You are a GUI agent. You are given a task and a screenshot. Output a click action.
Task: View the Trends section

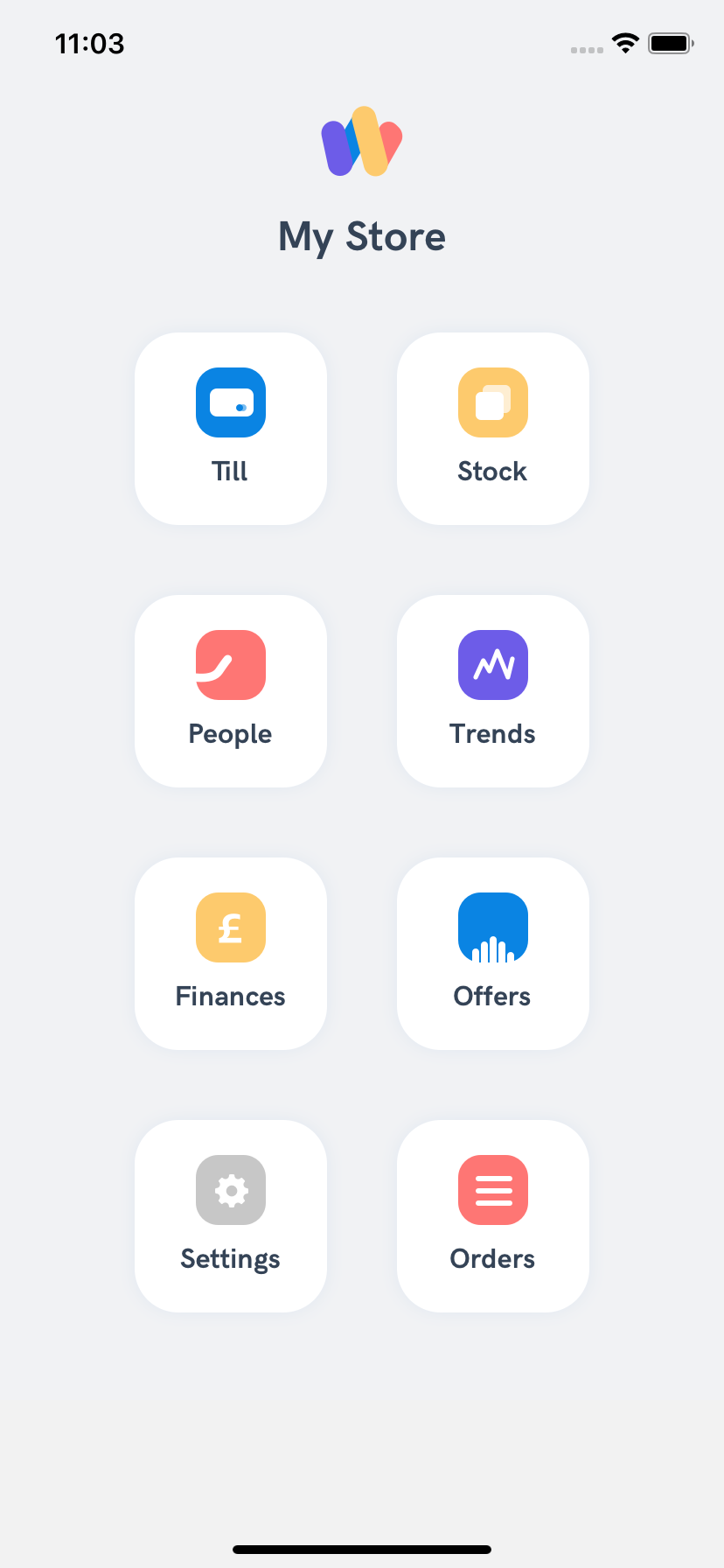(493, 691)
